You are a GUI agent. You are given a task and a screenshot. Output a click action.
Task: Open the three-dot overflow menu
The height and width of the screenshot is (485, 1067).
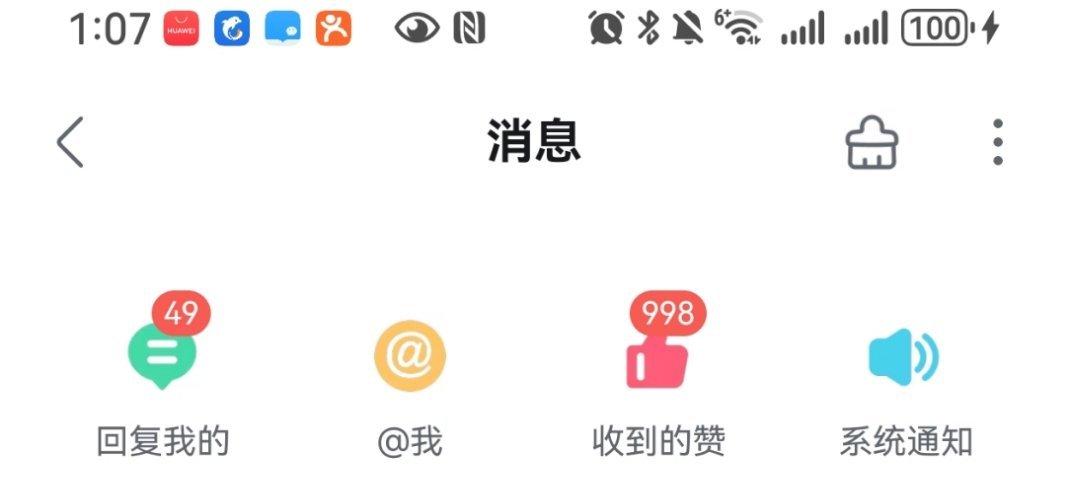997,142
